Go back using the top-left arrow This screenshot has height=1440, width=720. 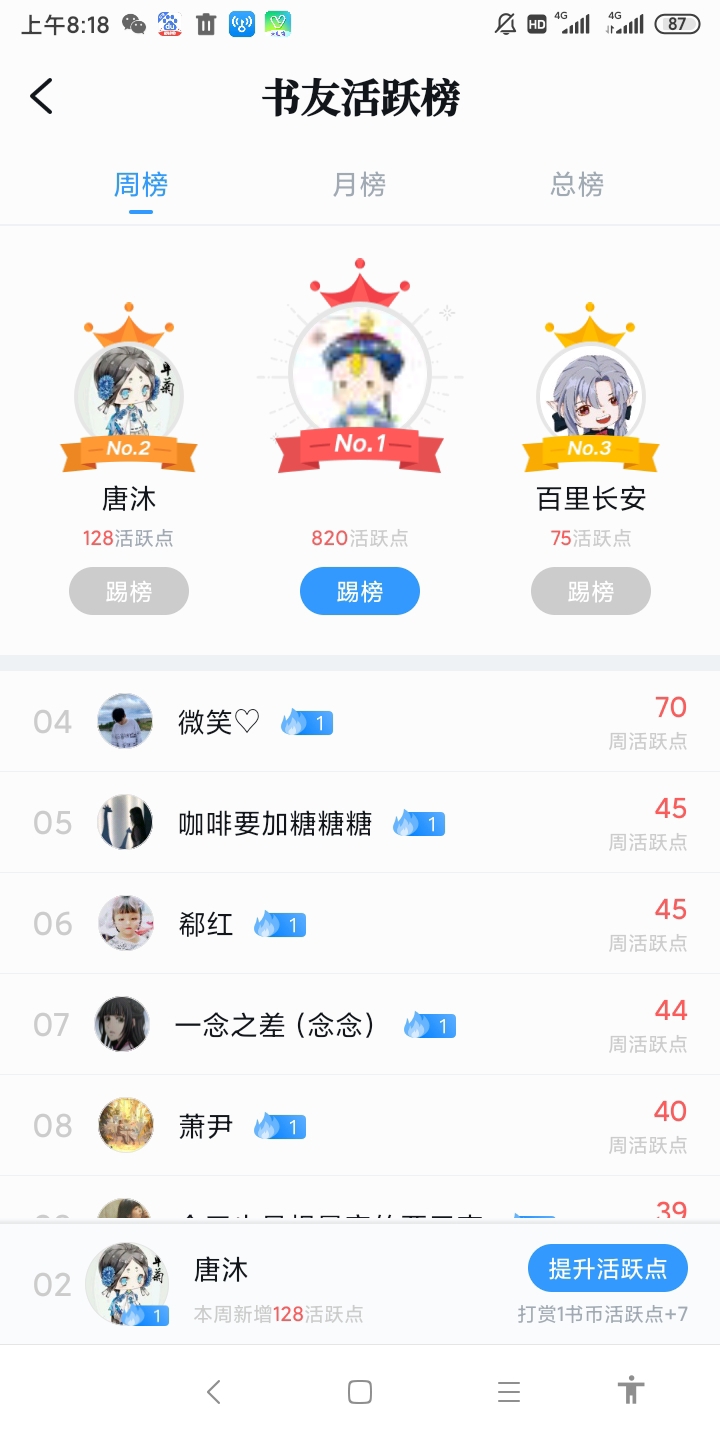click(x=41, y=97)
